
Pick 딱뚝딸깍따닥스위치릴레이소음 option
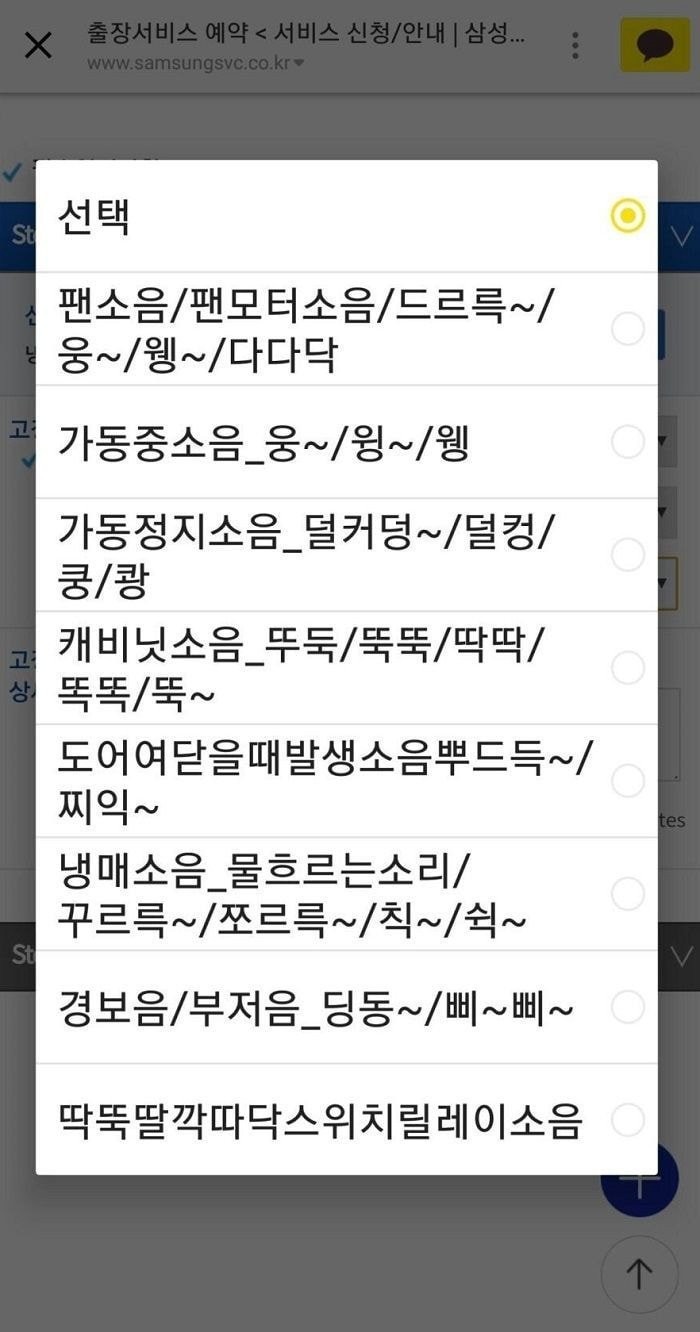pyautogui.click(x=346, y=1120)
